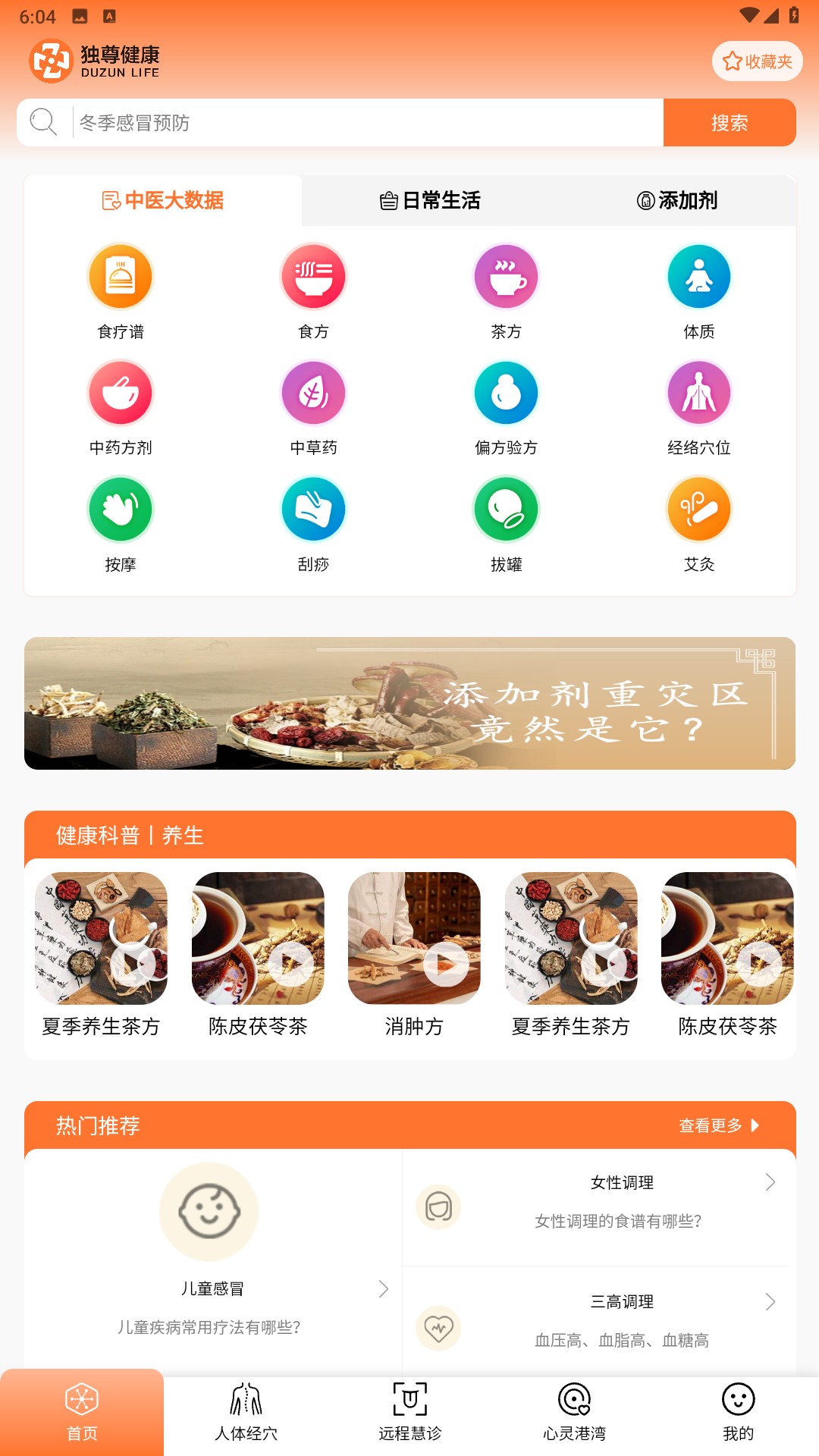Open the 艾灸 category
Image resolution: width=819 pixels, height=1456 pixels.
tap(698, 523)
